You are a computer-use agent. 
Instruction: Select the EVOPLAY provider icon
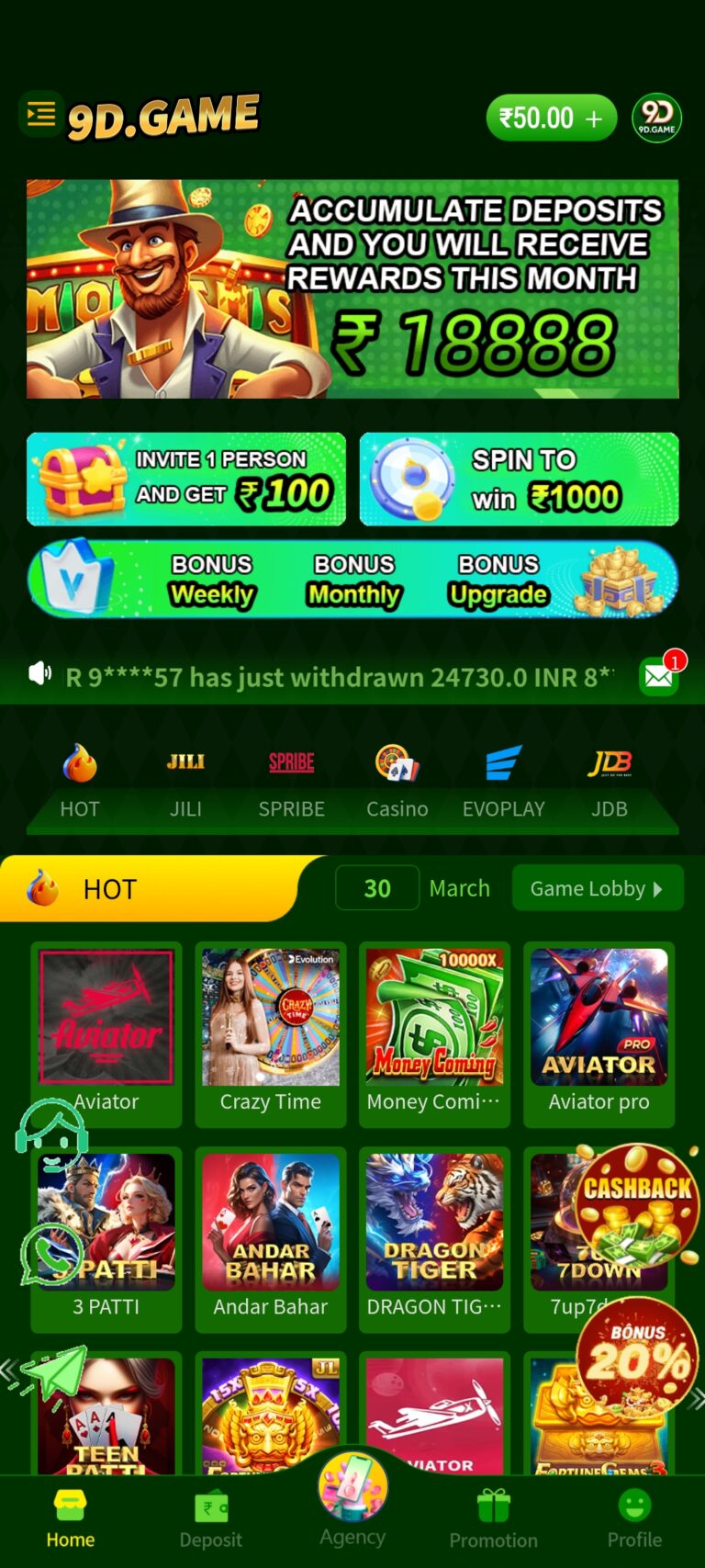click(x=503, y=762)
